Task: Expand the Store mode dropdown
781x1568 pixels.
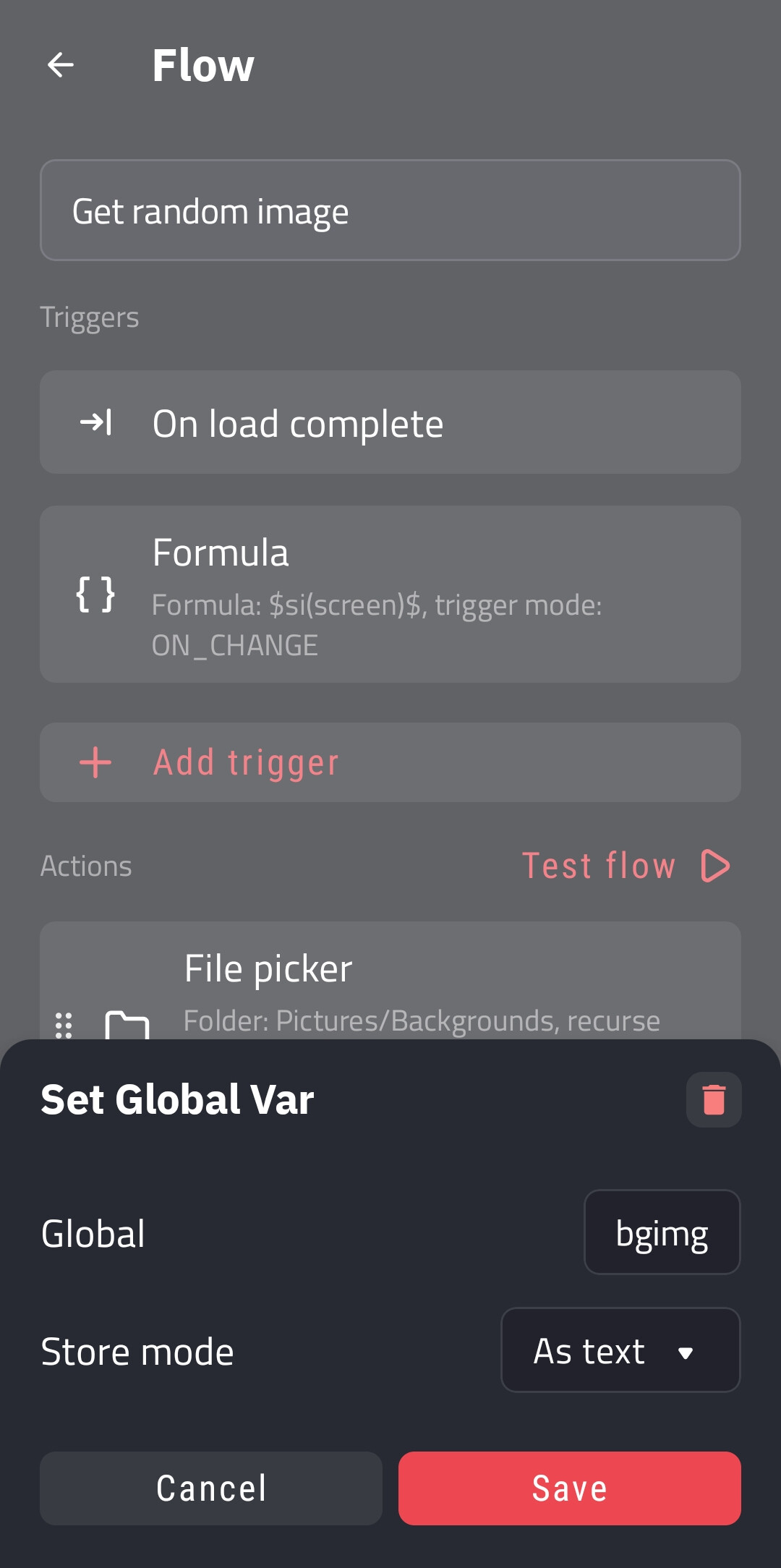Action: coord(620,1350)
